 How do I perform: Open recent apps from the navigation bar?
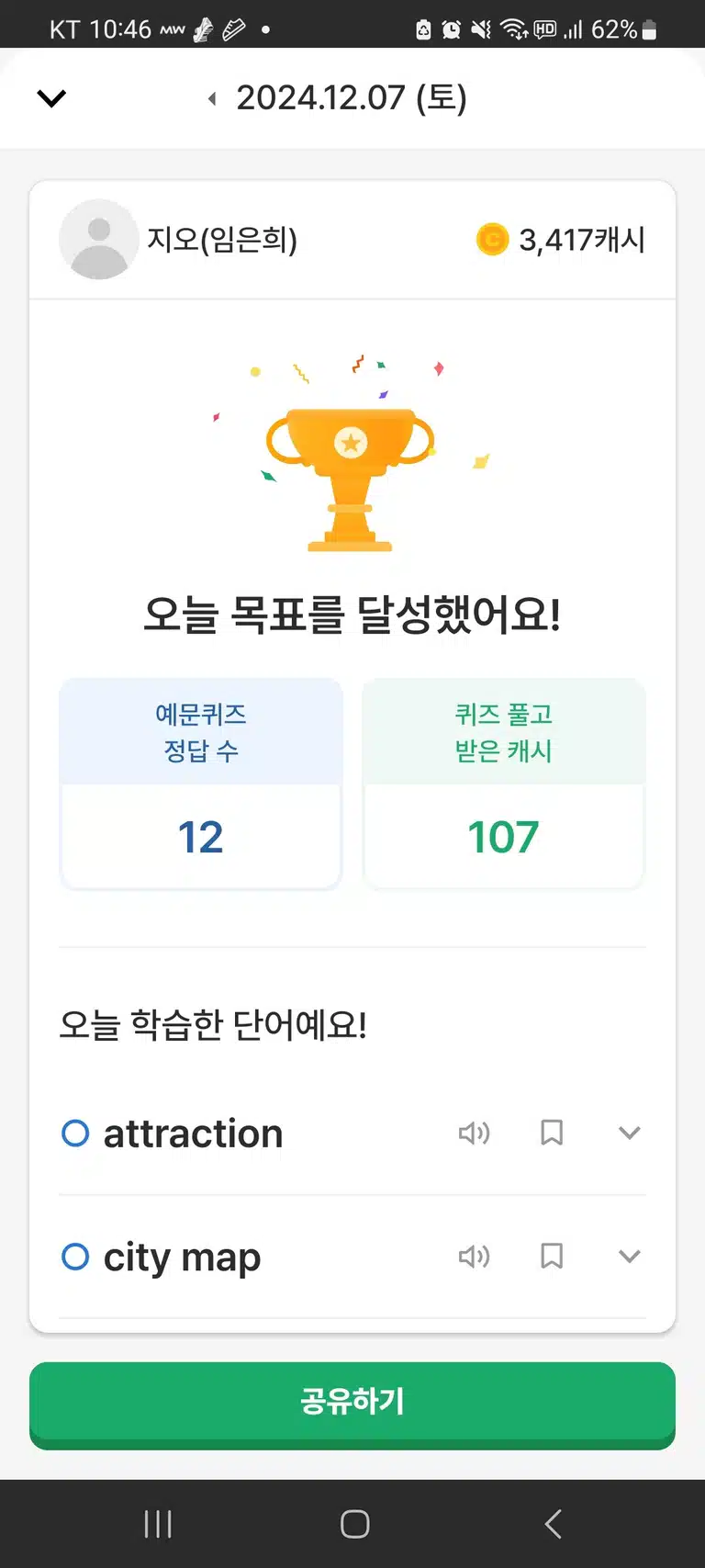coord(158,1524)
